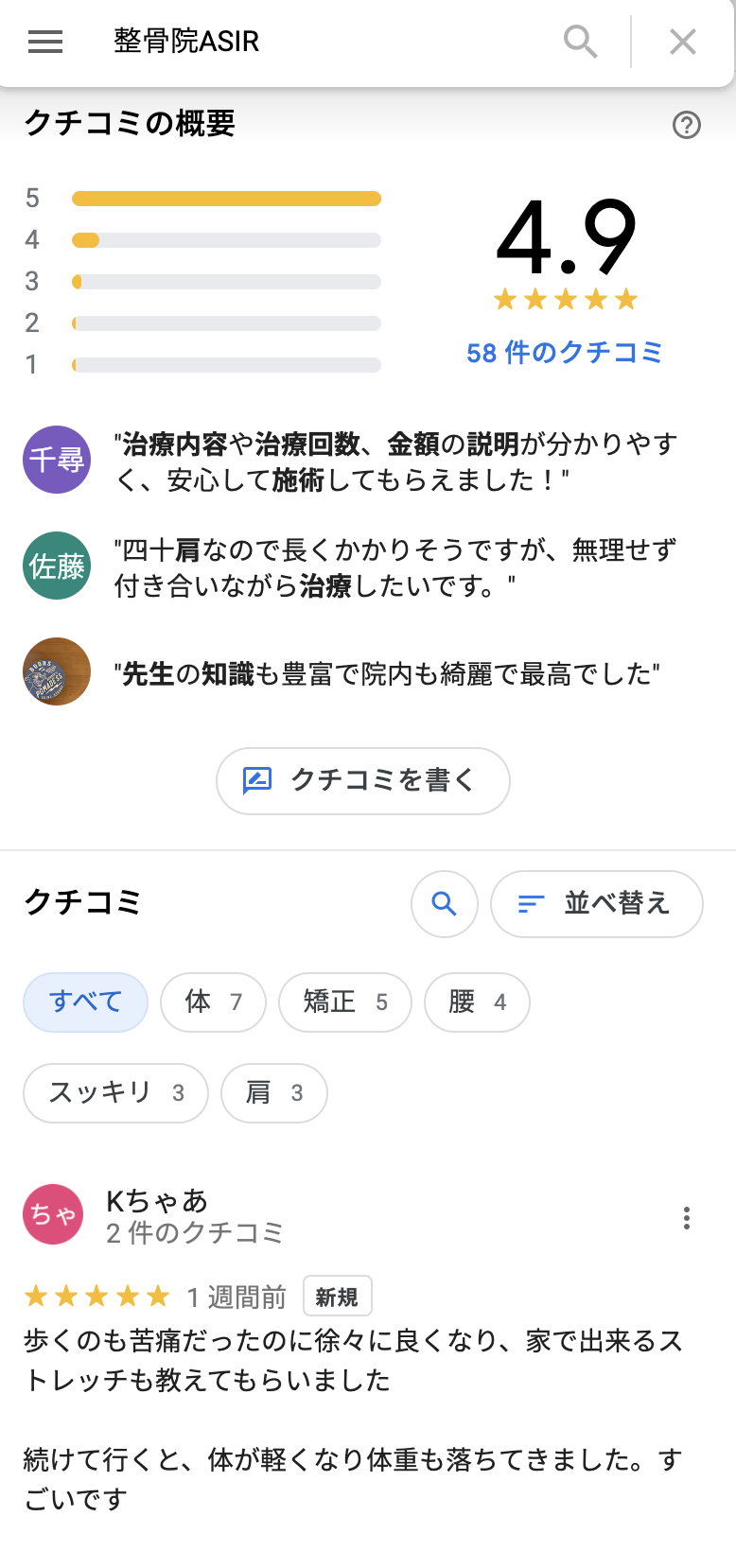Tap the 整骨院ASIR search field

pyautogui.click(x=322, y=42)
